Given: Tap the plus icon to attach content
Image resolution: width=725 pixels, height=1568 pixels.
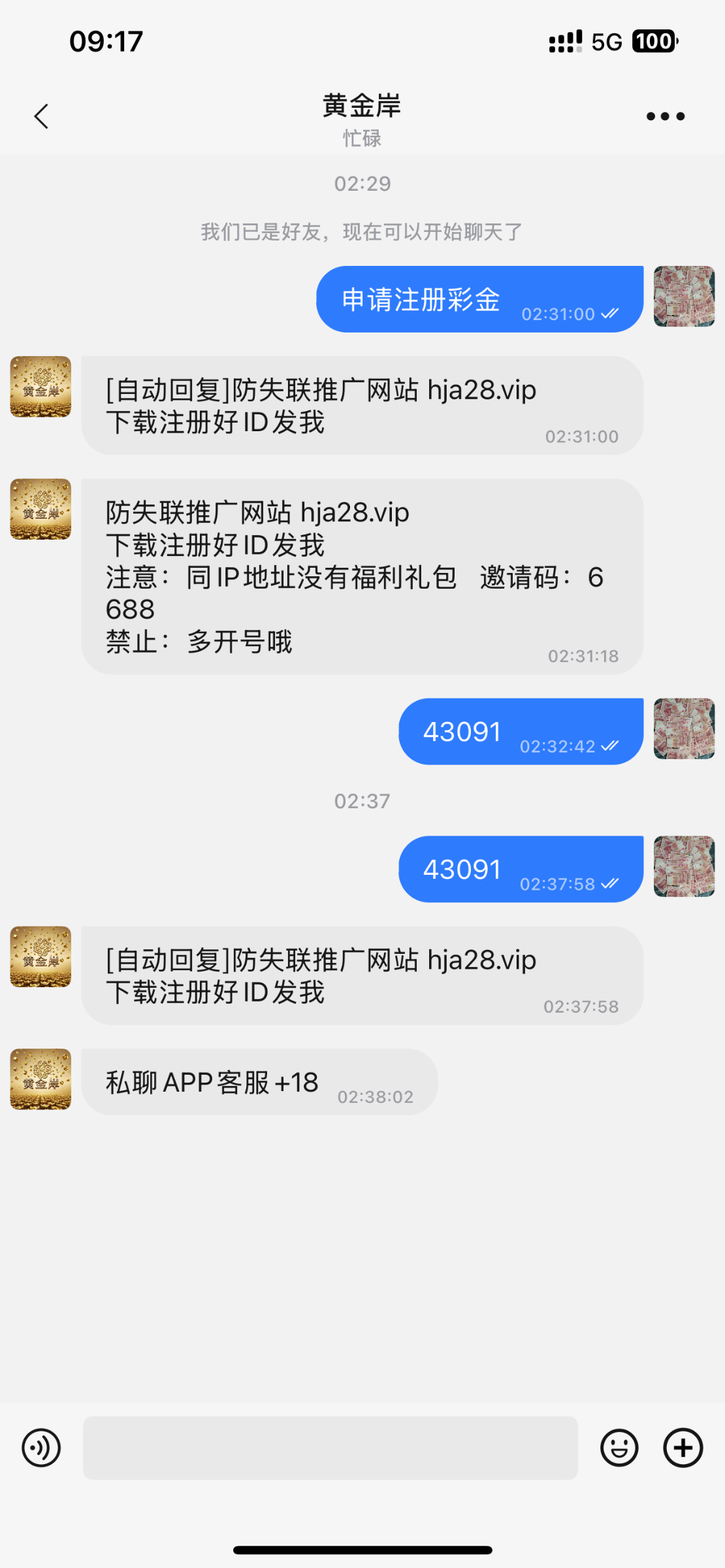Looking at the screenshot, I should pyautogui.click(x=682, y=1446).
